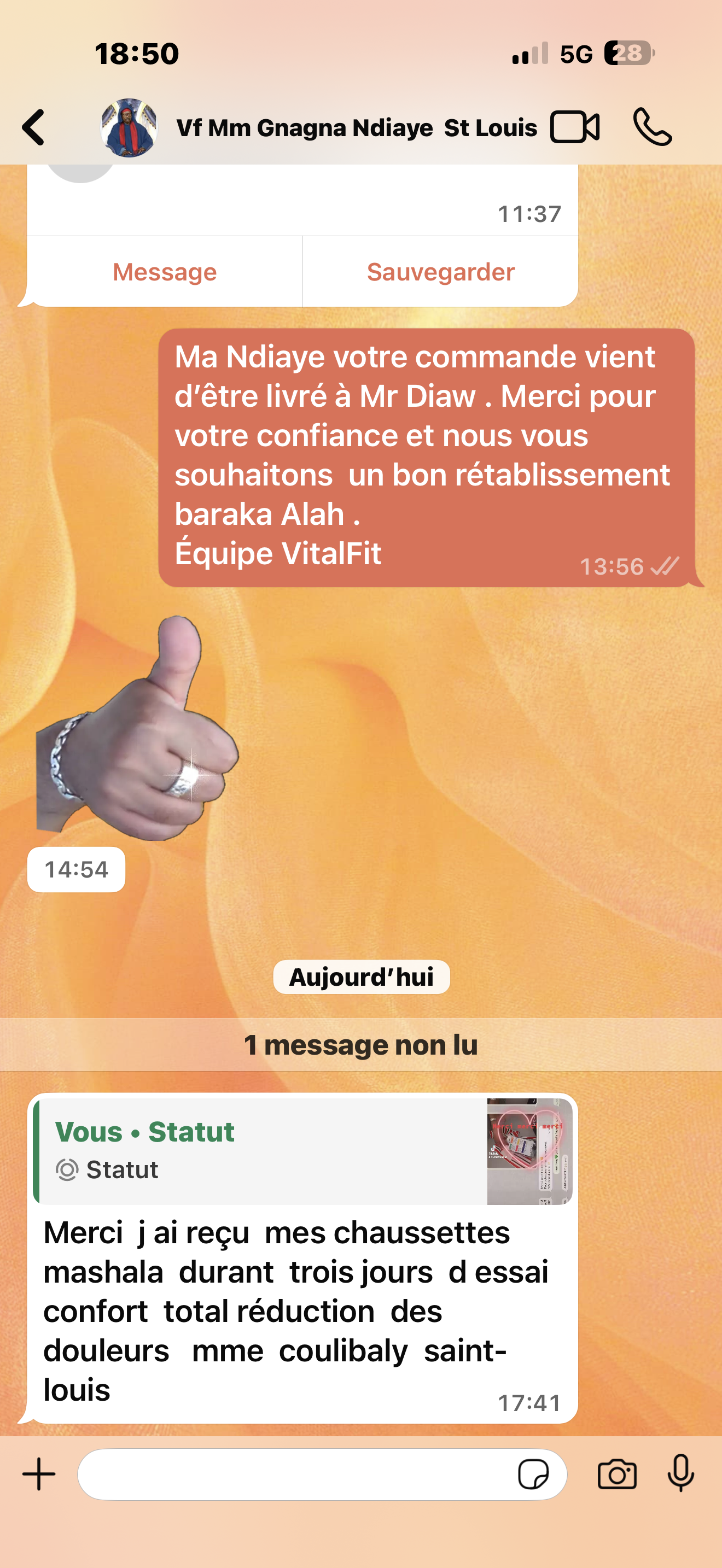Open the quoted Statut reply
The width and height of the screenshot is (722, 1568).
tap(302, 1151)
